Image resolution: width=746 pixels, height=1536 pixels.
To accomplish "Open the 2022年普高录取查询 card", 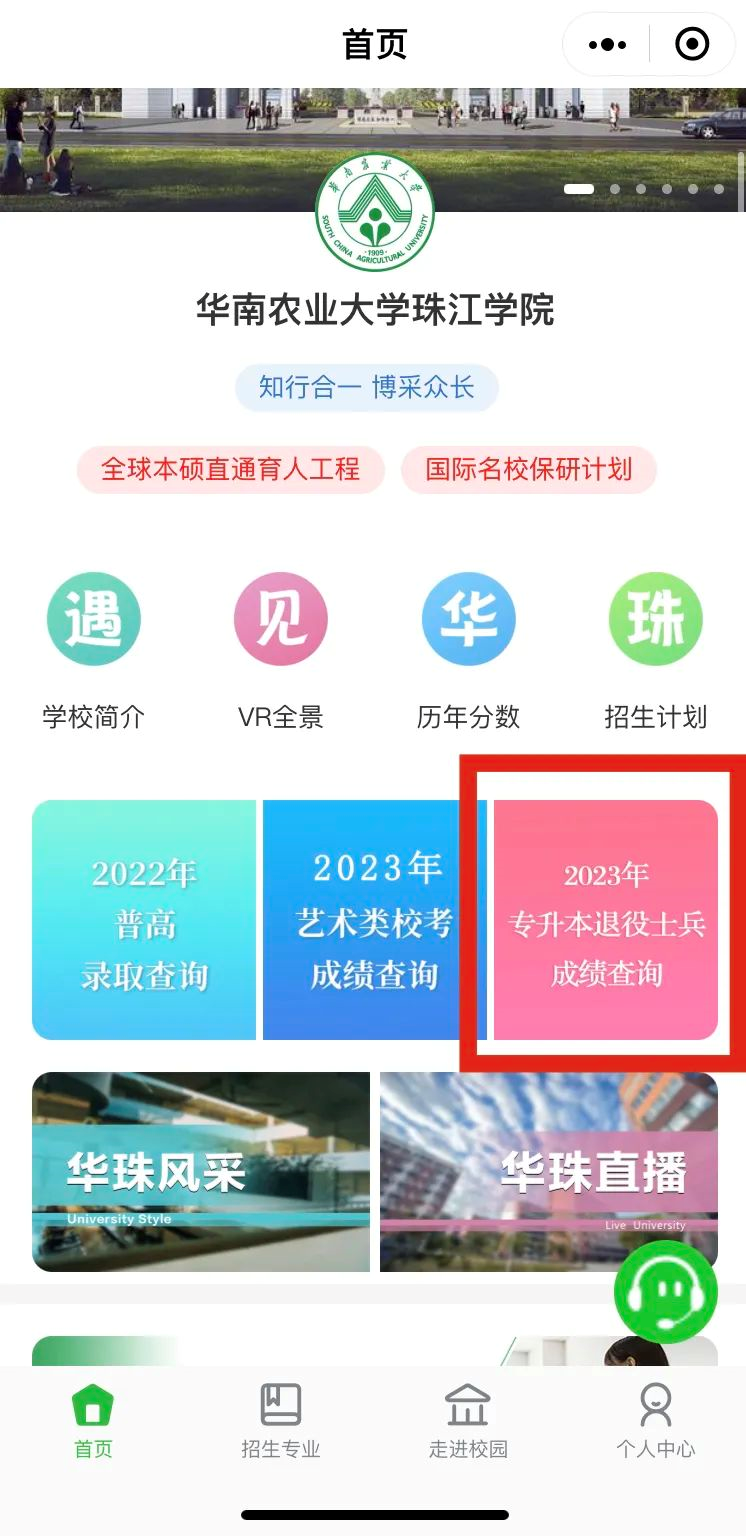I will point(144,920).
